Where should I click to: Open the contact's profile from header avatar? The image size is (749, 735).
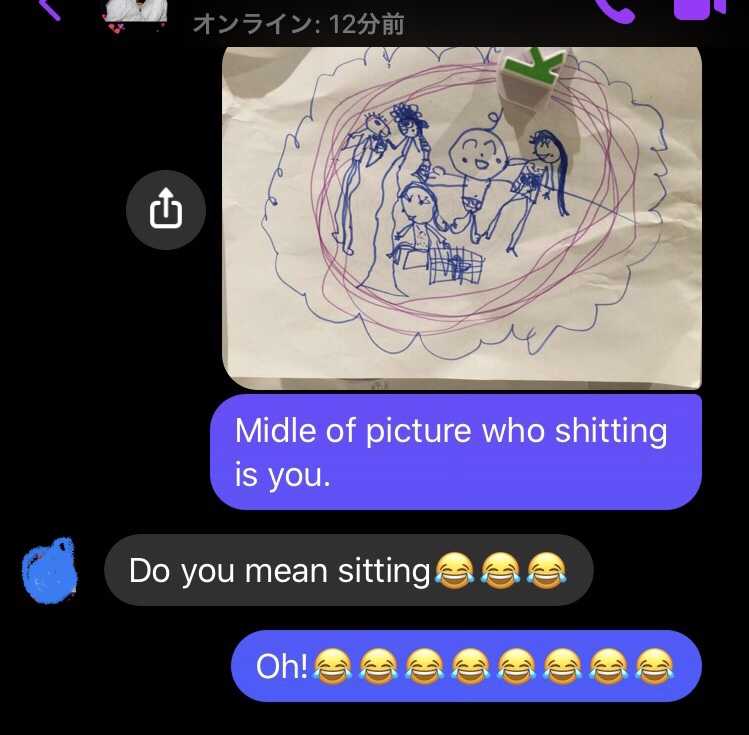pyautogui.click(x=136, y=12)
